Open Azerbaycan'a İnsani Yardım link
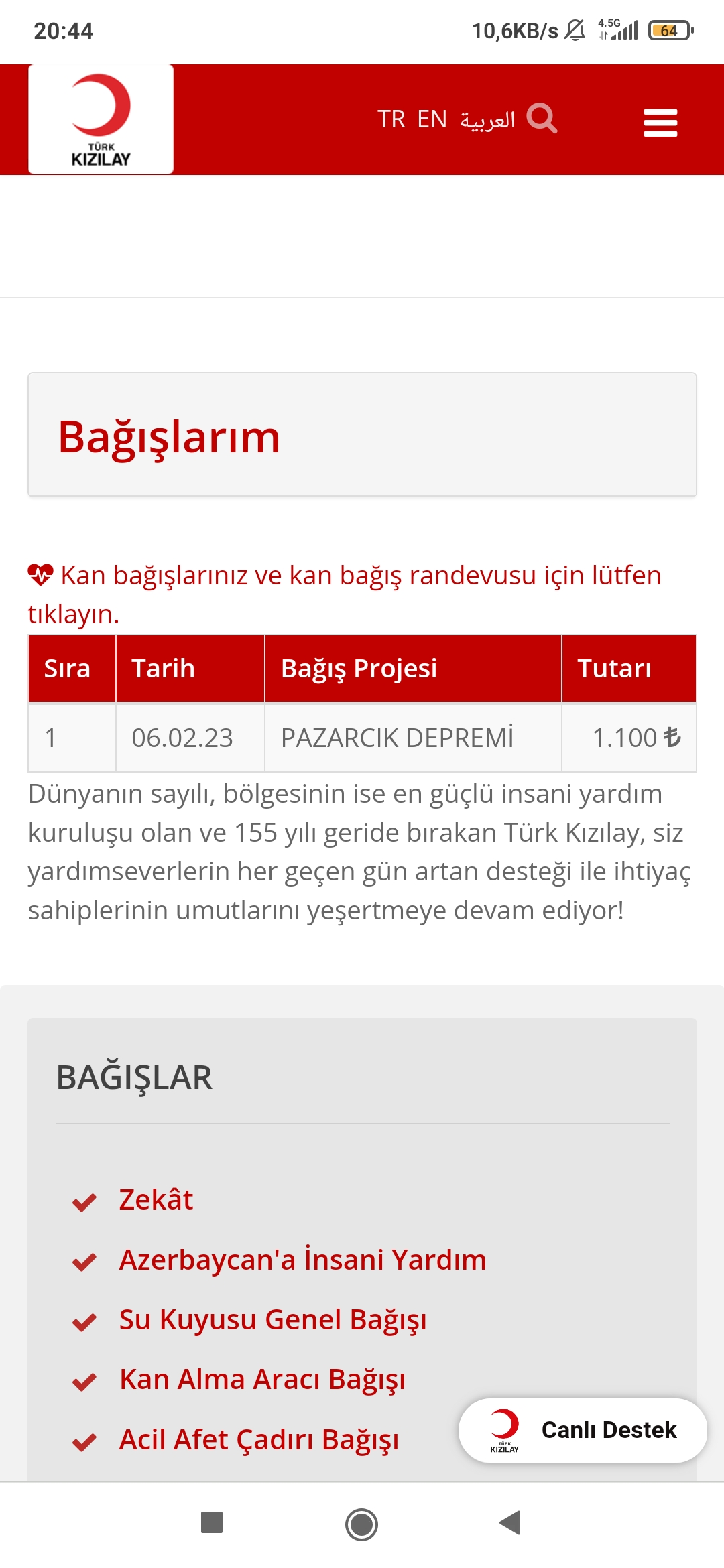Screen dimensions: 724x1568 (302, 1260)
